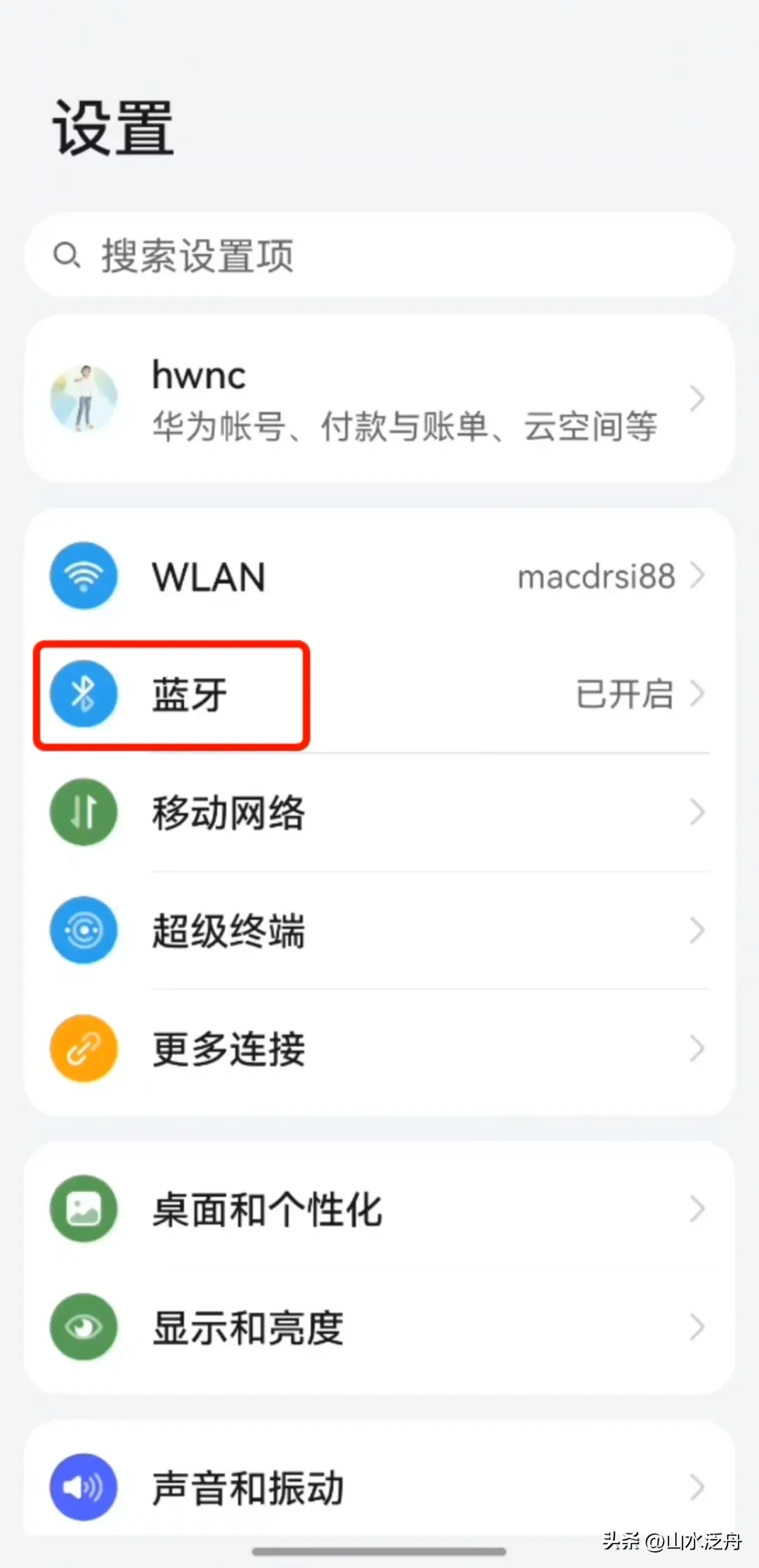
Task: Open 更多连接 more connections
Action: pyautogui.click(x=379, y=1049)
